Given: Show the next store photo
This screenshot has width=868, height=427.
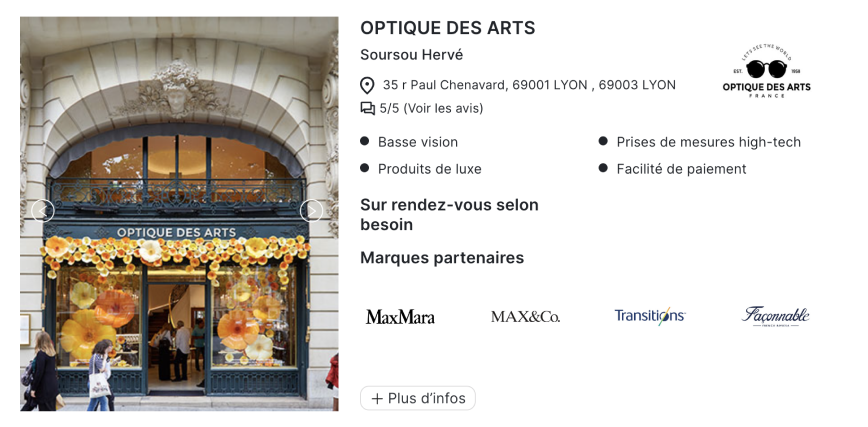Looking at the screenshot, I should pyautogui.click(x=312, y=210).
